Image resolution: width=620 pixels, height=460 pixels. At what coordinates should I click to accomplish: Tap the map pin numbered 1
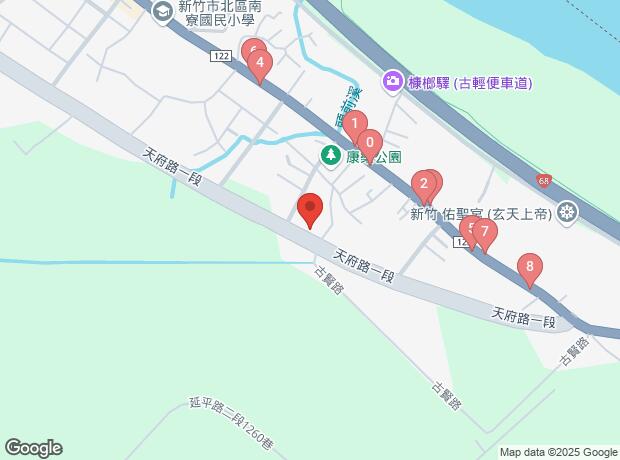pos(353,126)
